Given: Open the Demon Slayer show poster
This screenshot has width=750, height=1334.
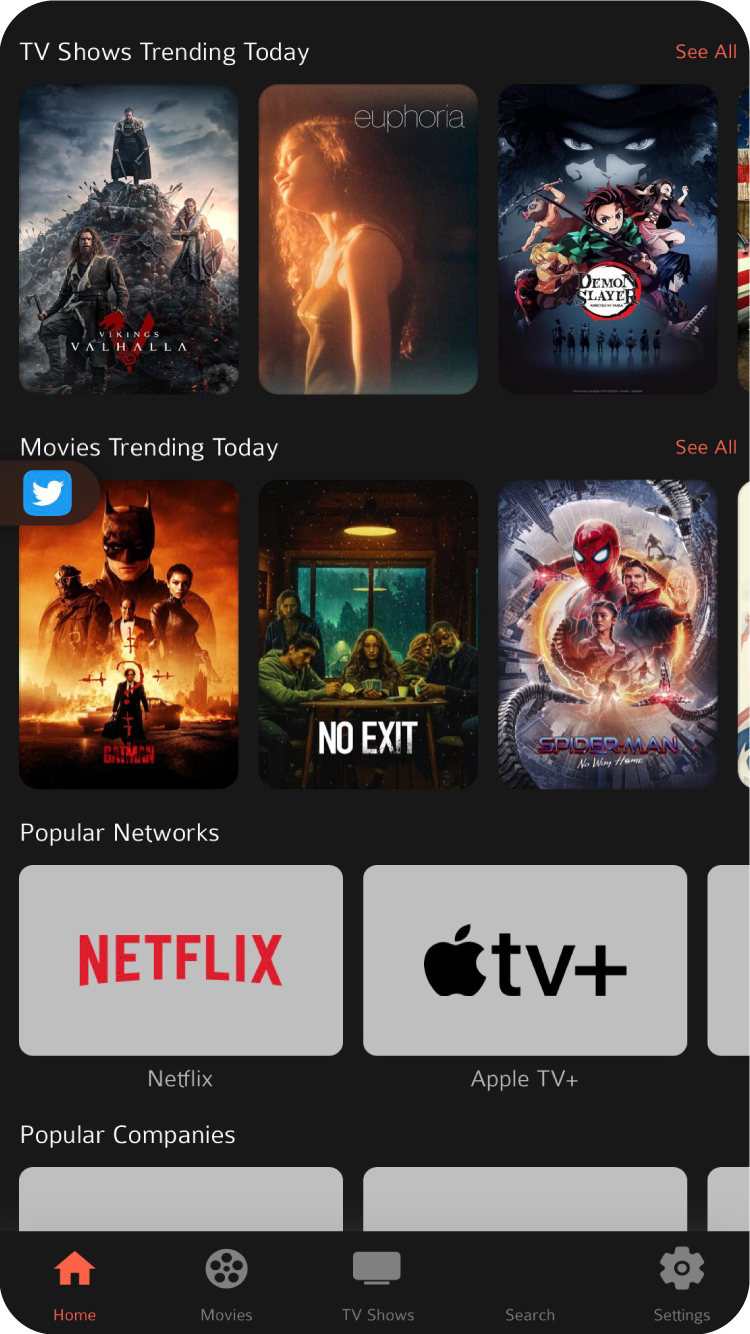Looking at the screenshot, I should point(607,239).
